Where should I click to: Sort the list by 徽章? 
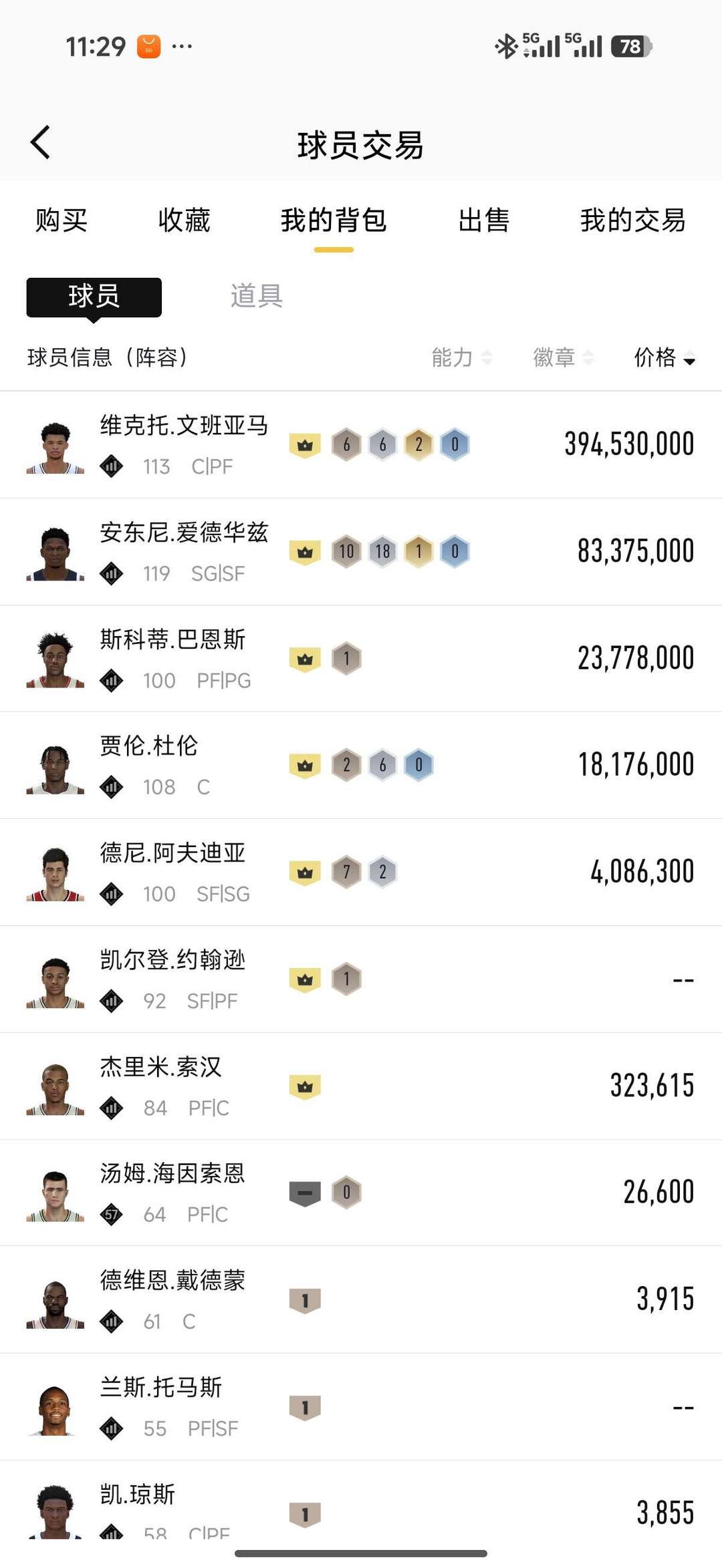[563, 357]
